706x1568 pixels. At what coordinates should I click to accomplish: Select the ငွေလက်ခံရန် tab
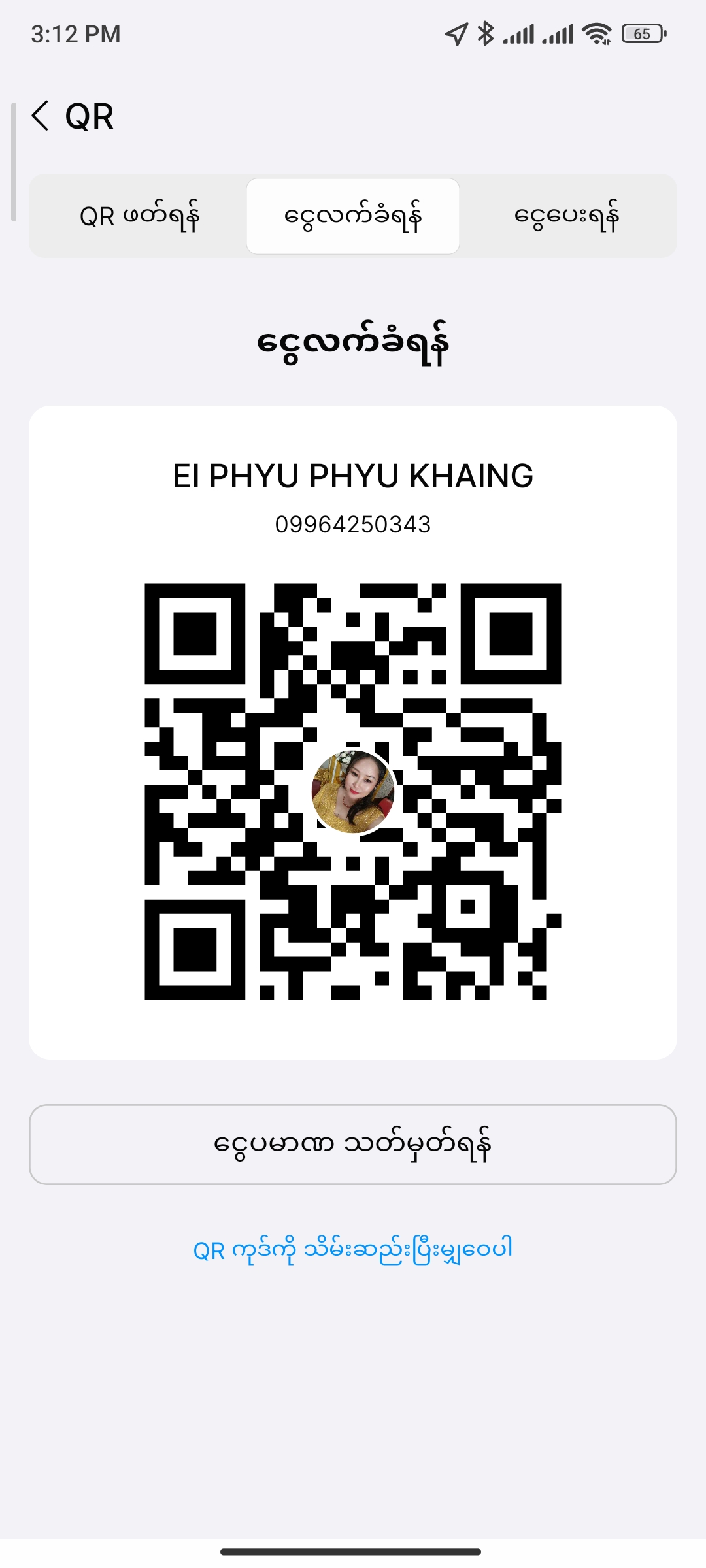pos(353,216)
